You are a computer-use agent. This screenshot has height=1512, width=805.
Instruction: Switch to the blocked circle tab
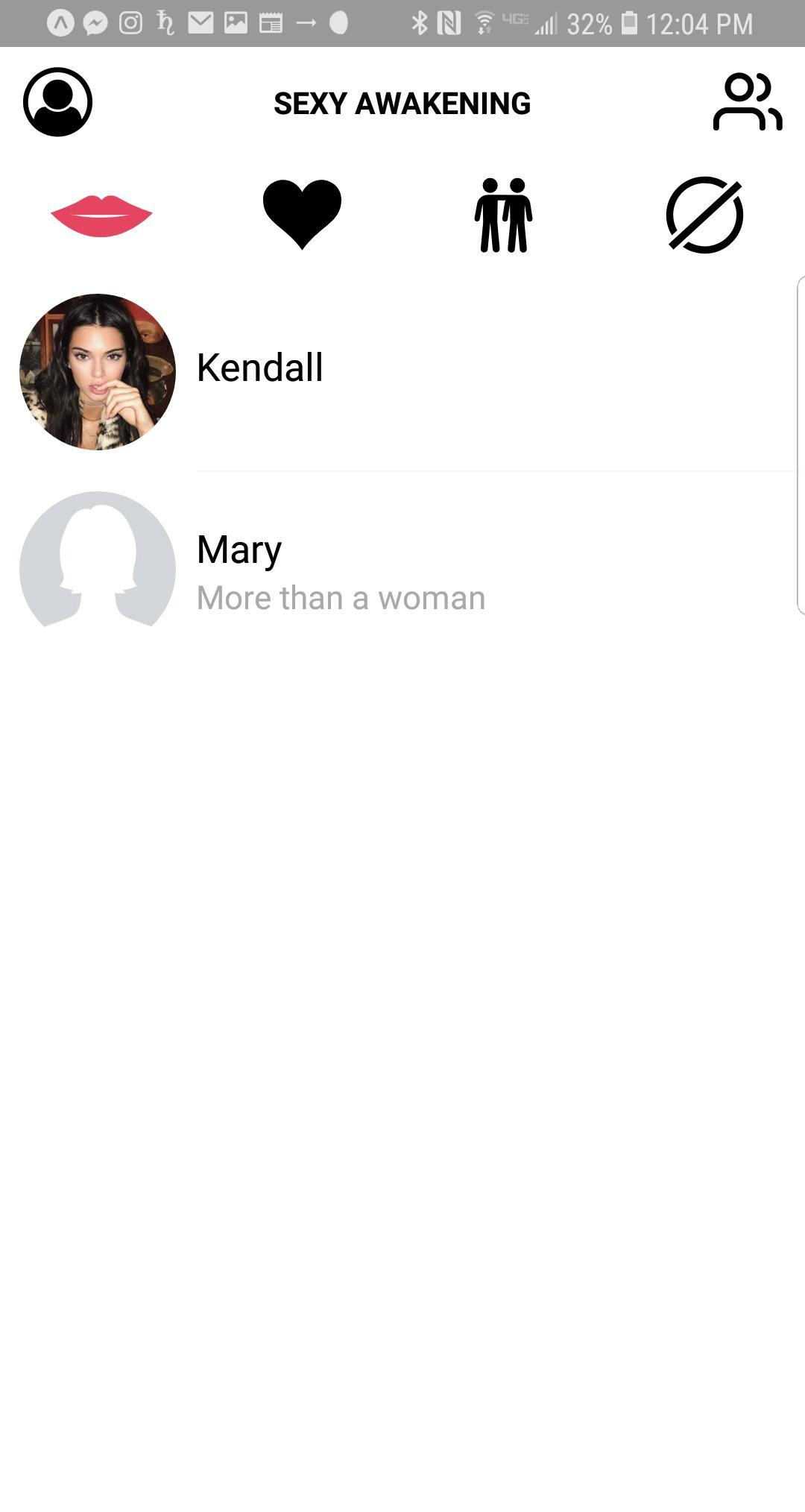click(x=704, y=215)
